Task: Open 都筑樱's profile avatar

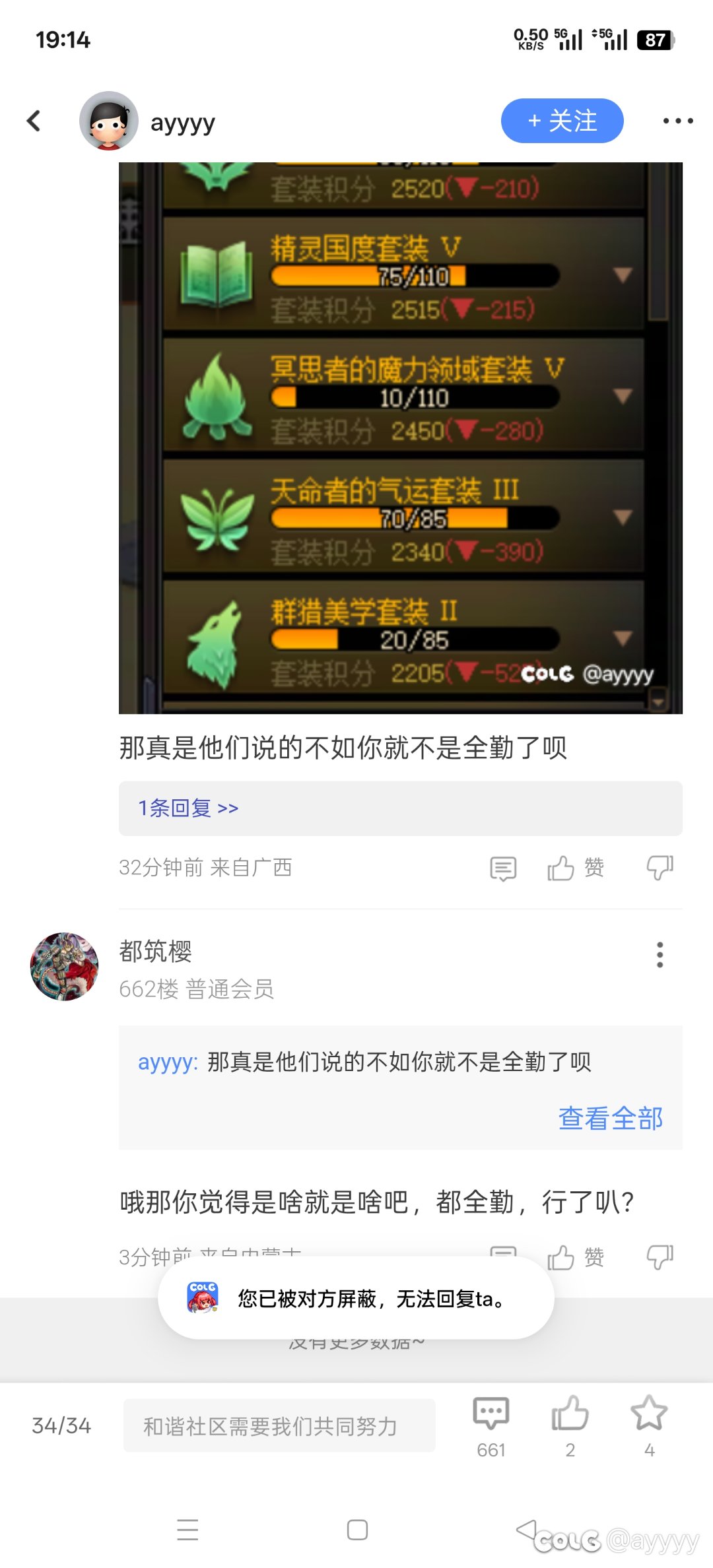Action: (x=64, y=966)
